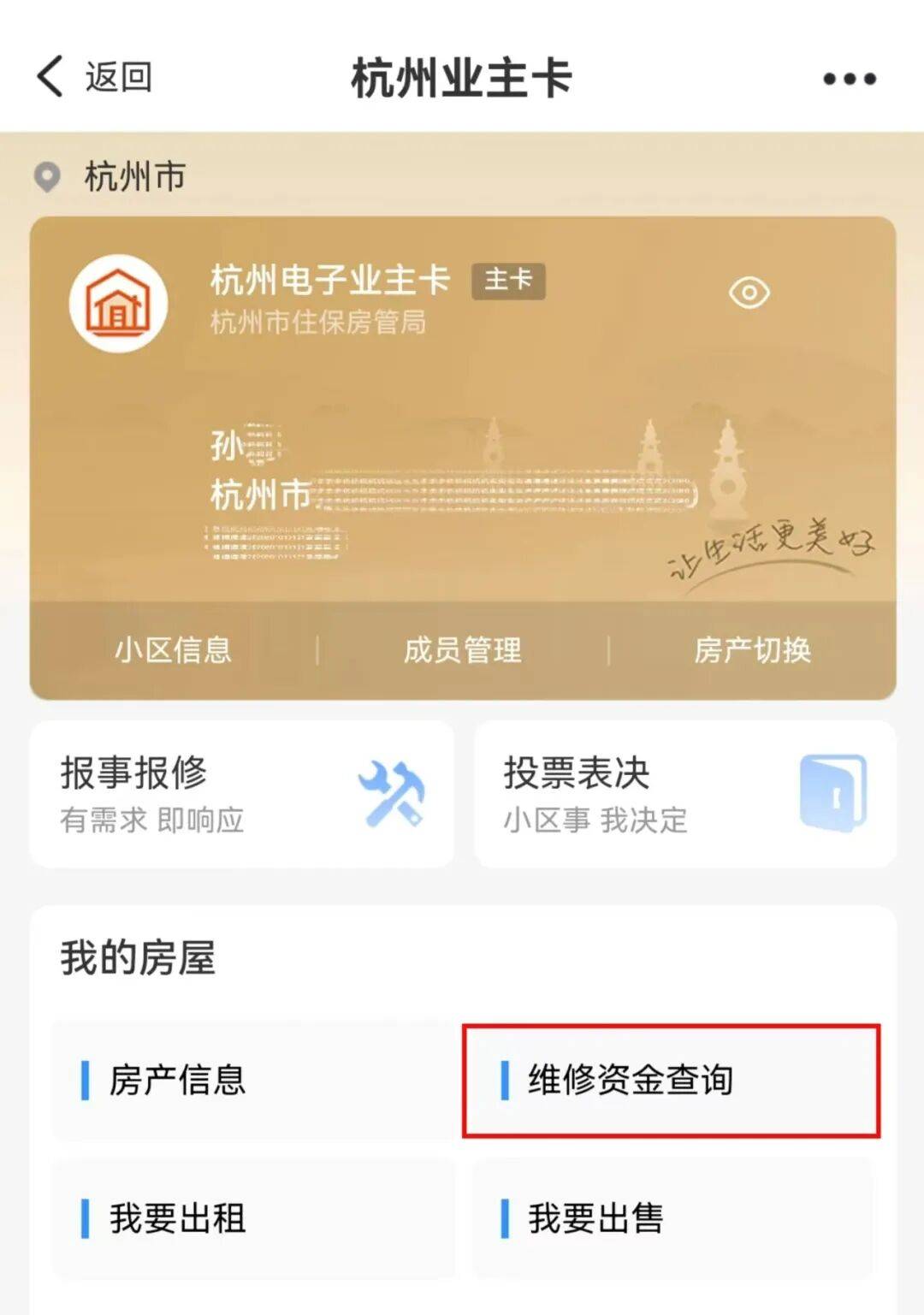Open the 报事报修 card
Viewport: 924px width, 1315px height.
pyautogui.click(x=241, y=794)
